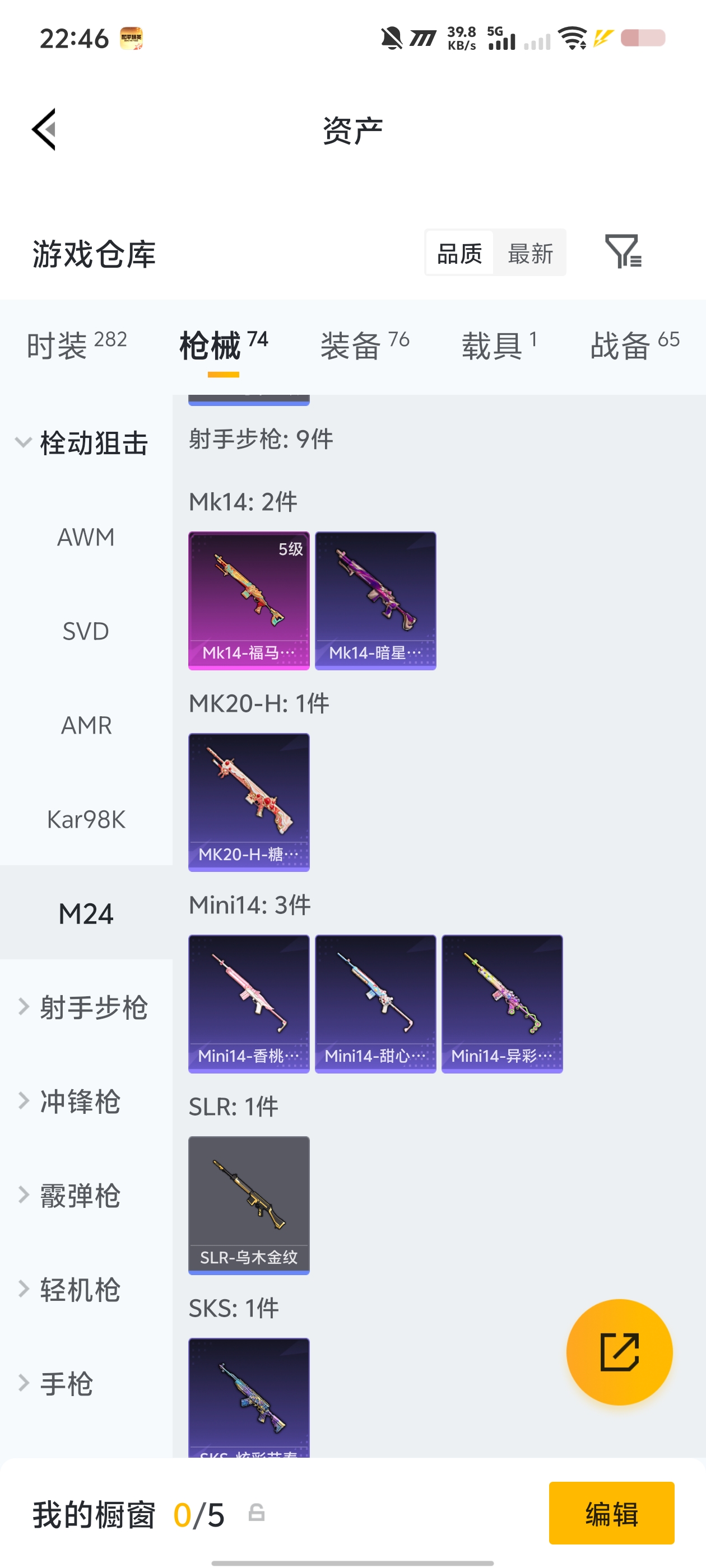Expand the 冲锋枪 category
The height and width of the screenshot is (1568, 706).
pos(79,1101)
